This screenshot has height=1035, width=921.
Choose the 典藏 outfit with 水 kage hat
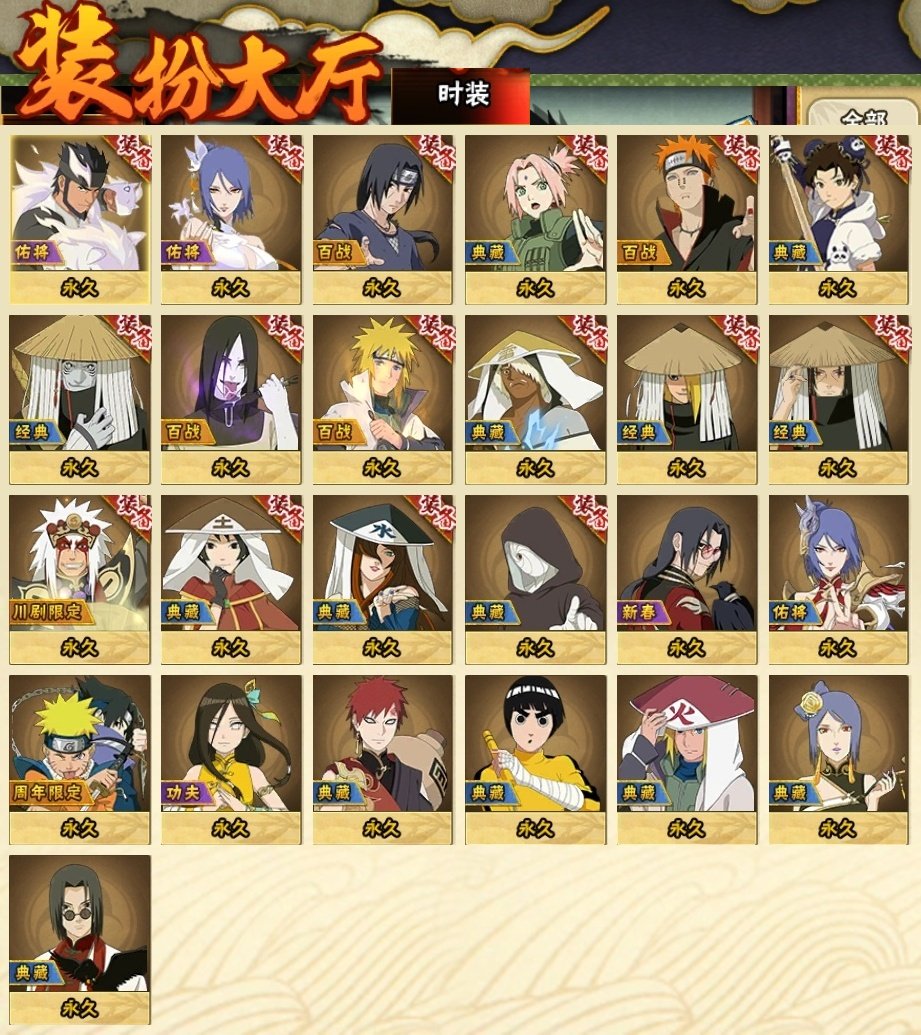tap(383, 578)
